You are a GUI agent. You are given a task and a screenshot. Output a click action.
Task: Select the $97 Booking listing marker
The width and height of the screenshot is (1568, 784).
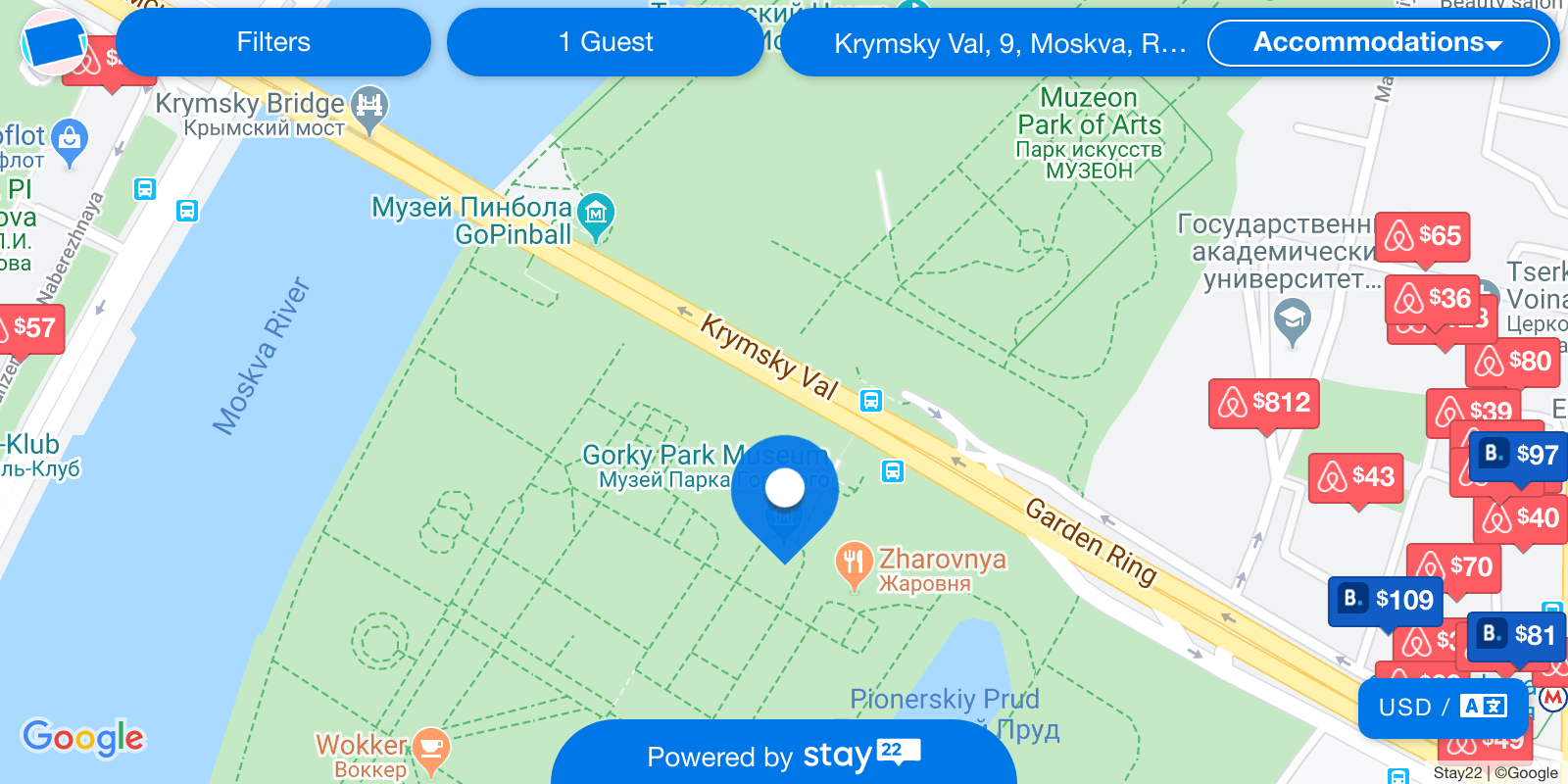point(1520,455)
